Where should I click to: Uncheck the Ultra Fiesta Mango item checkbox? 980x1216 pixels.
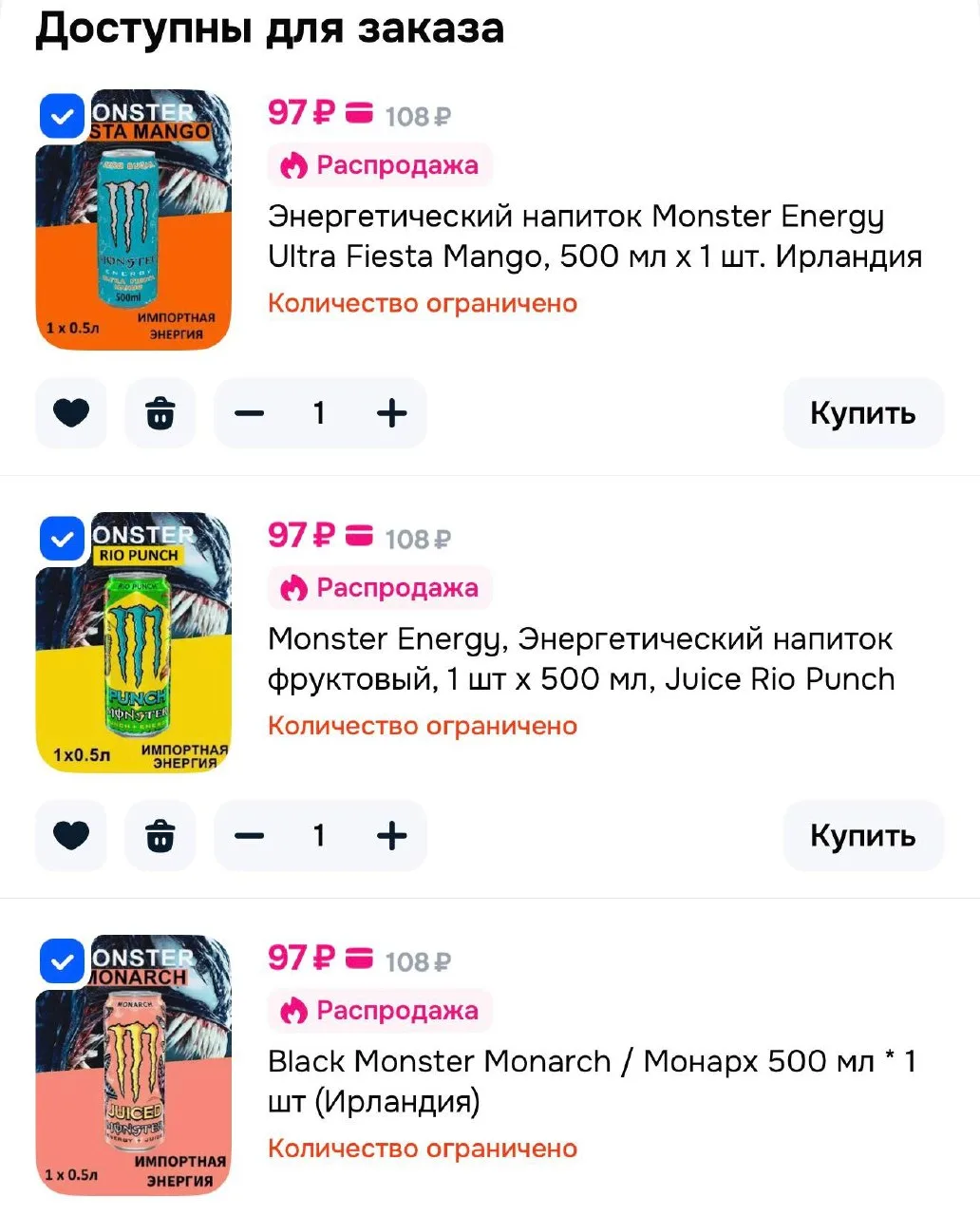click(x=63, y=117)
